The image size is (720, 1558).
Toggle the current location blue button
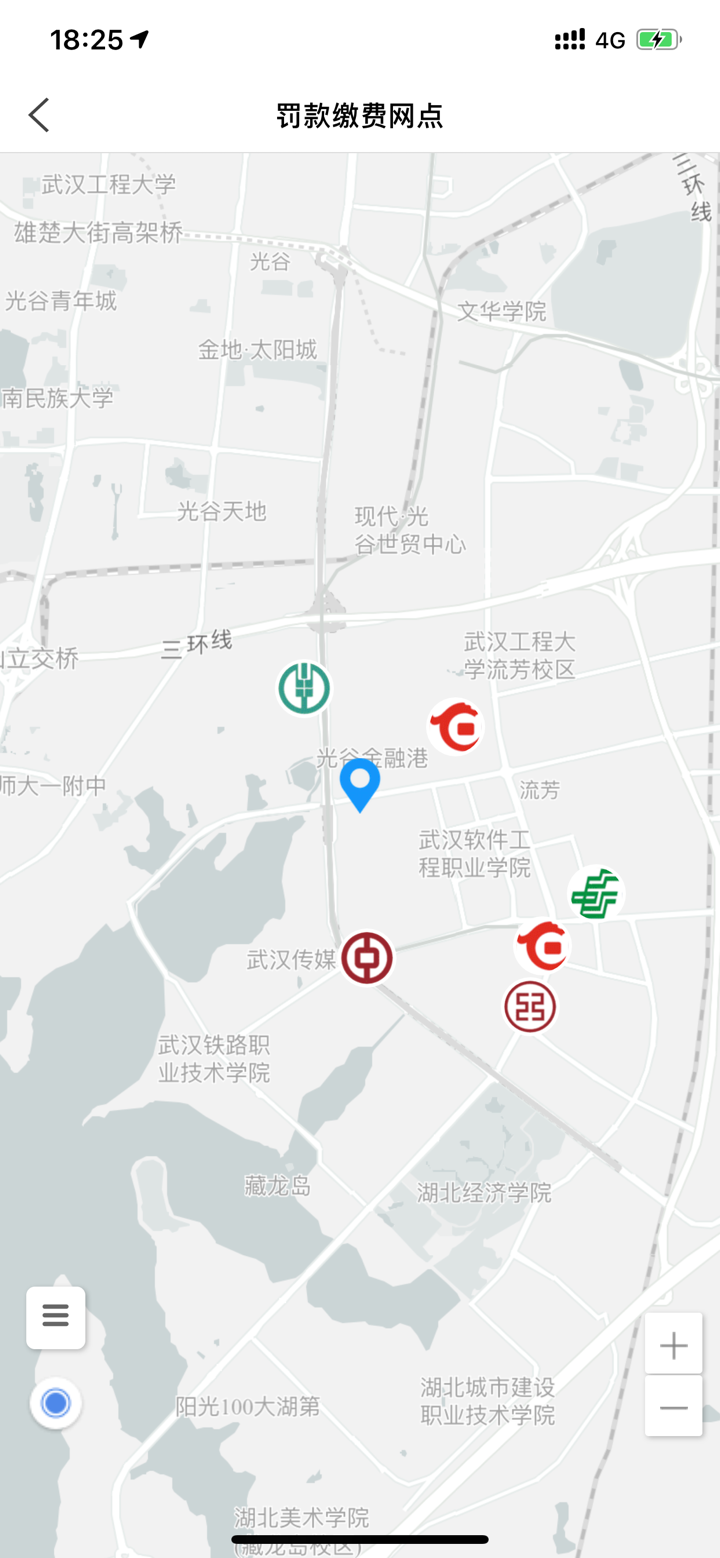pos(55,1403)
